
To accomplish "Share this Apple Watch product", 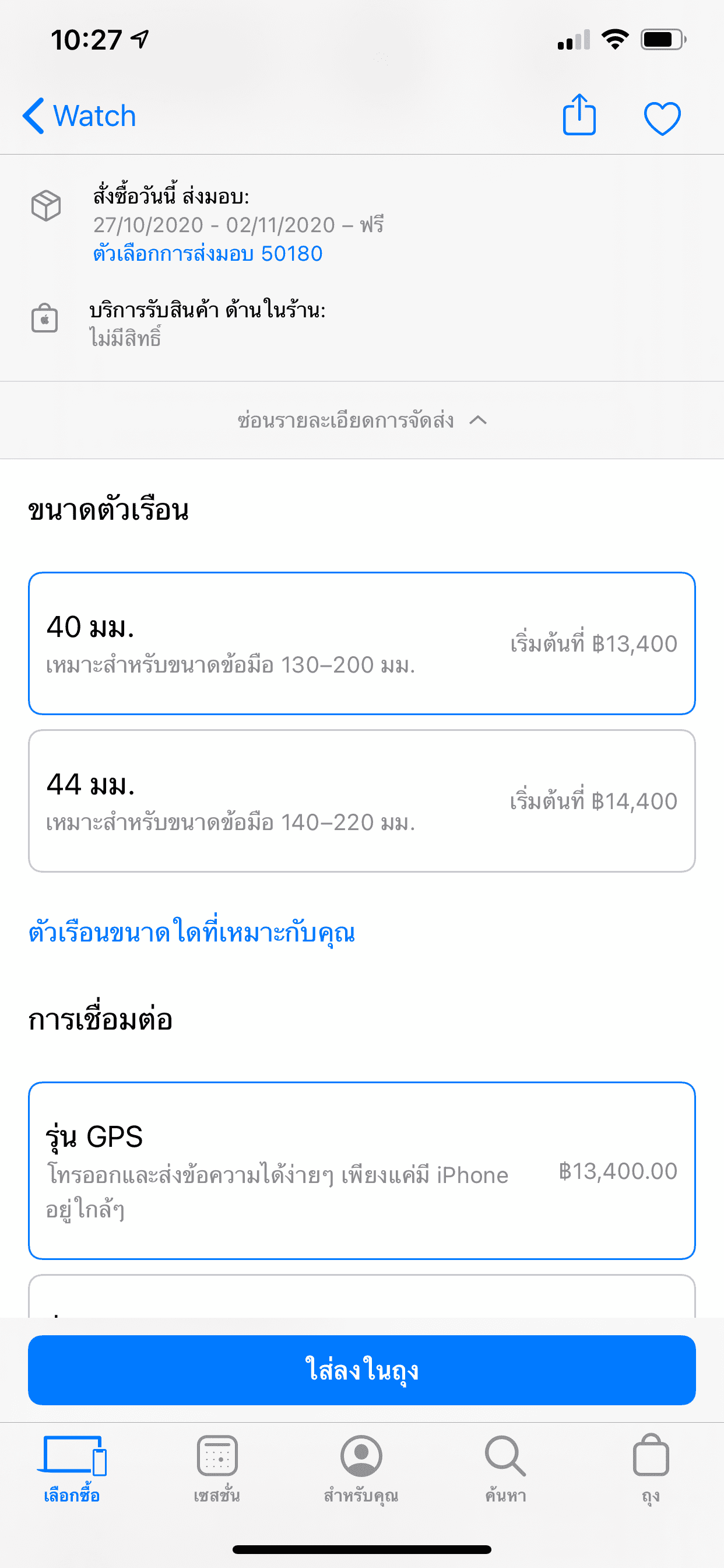I will pos(579,115).
